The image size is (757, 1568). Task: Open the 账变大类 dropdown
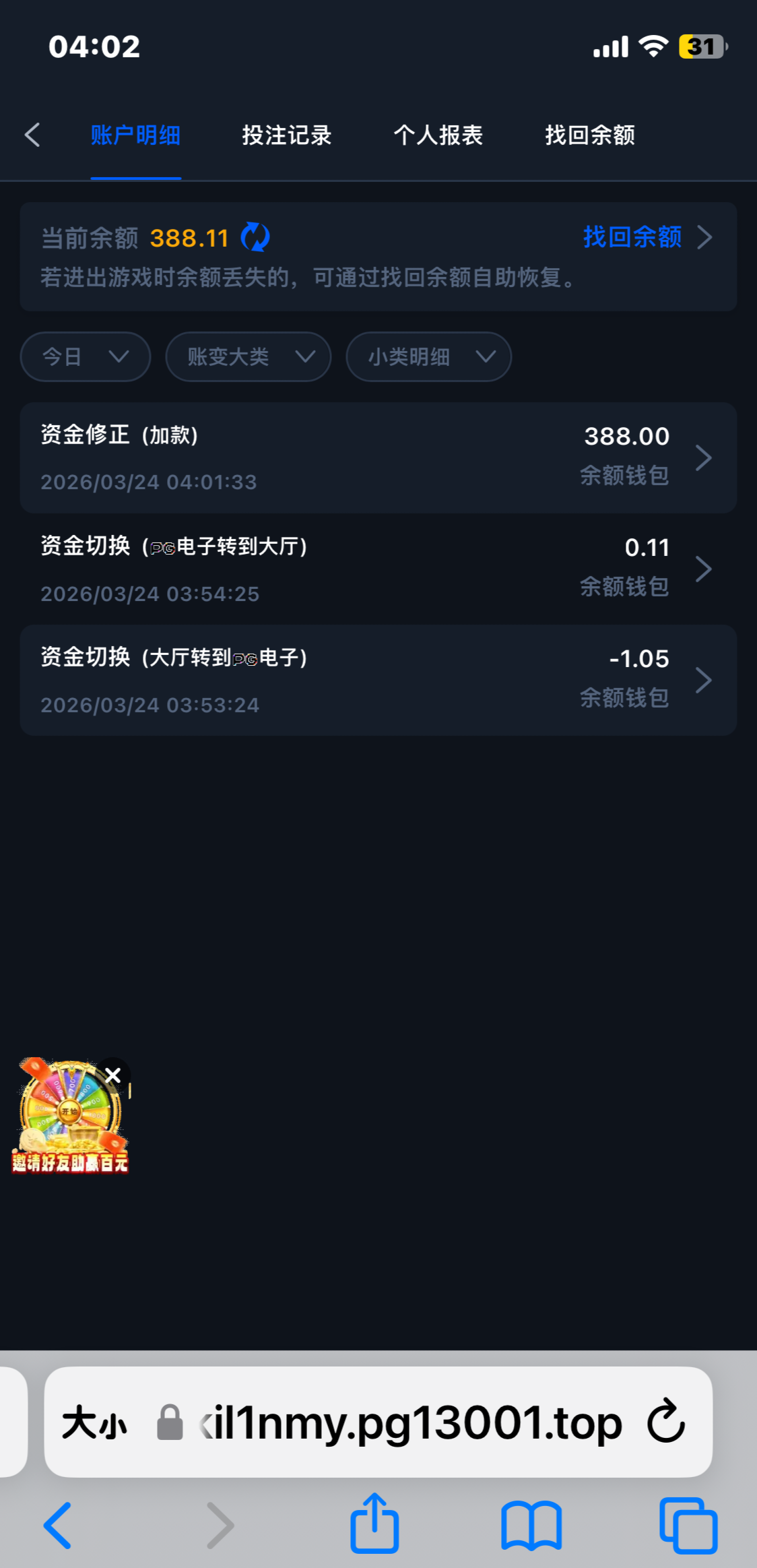[248, 356]
